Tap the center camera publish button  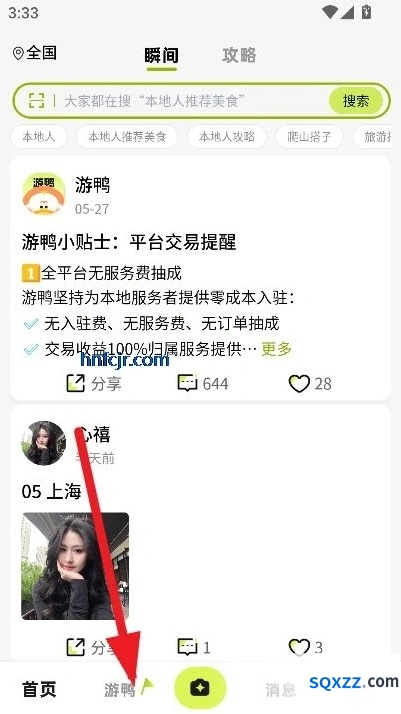pos(200,688)
